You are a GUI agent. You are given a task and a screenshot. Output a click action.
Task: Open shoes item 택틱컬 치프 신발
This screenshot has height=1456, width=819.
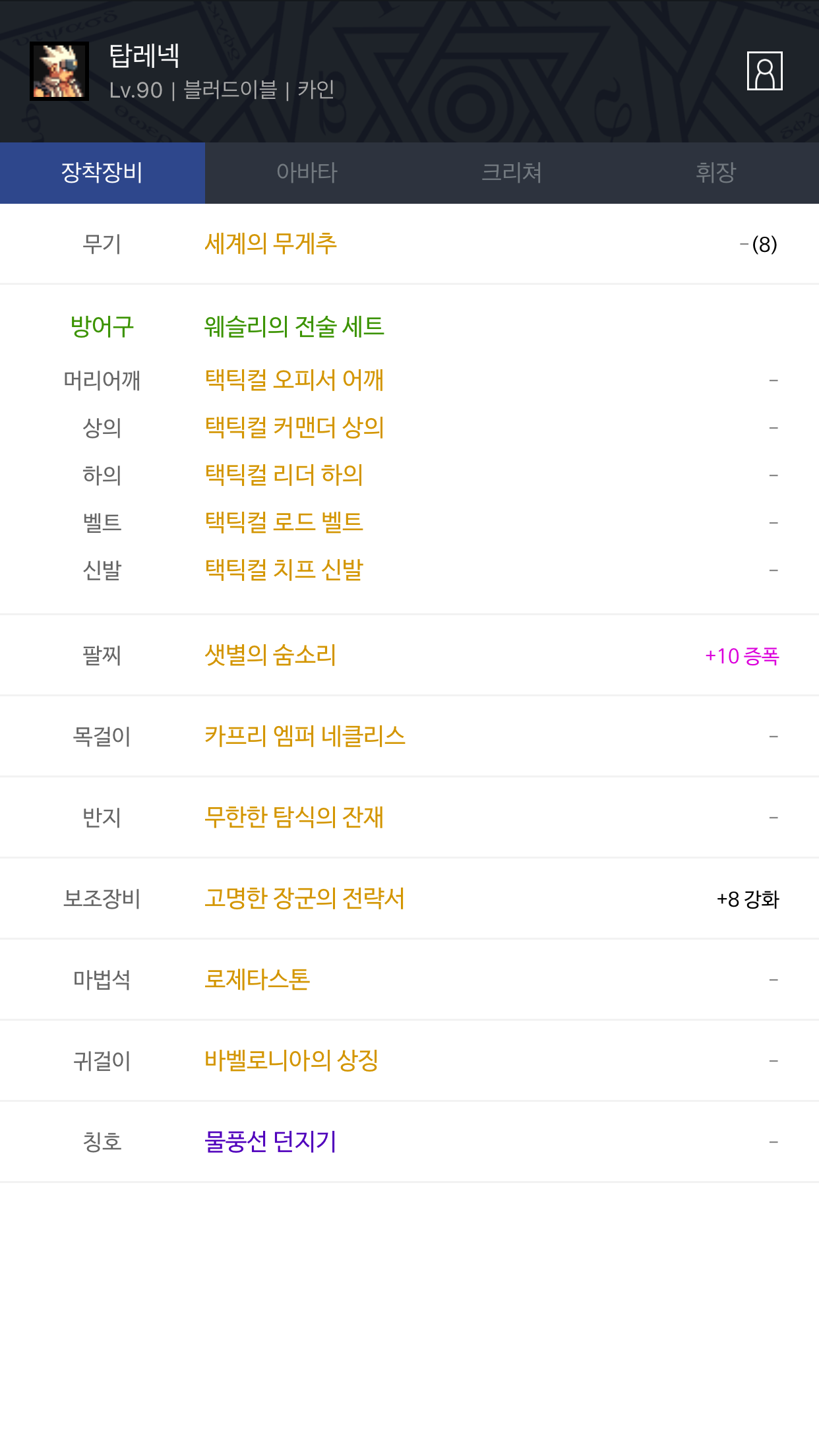click(284, 570)
